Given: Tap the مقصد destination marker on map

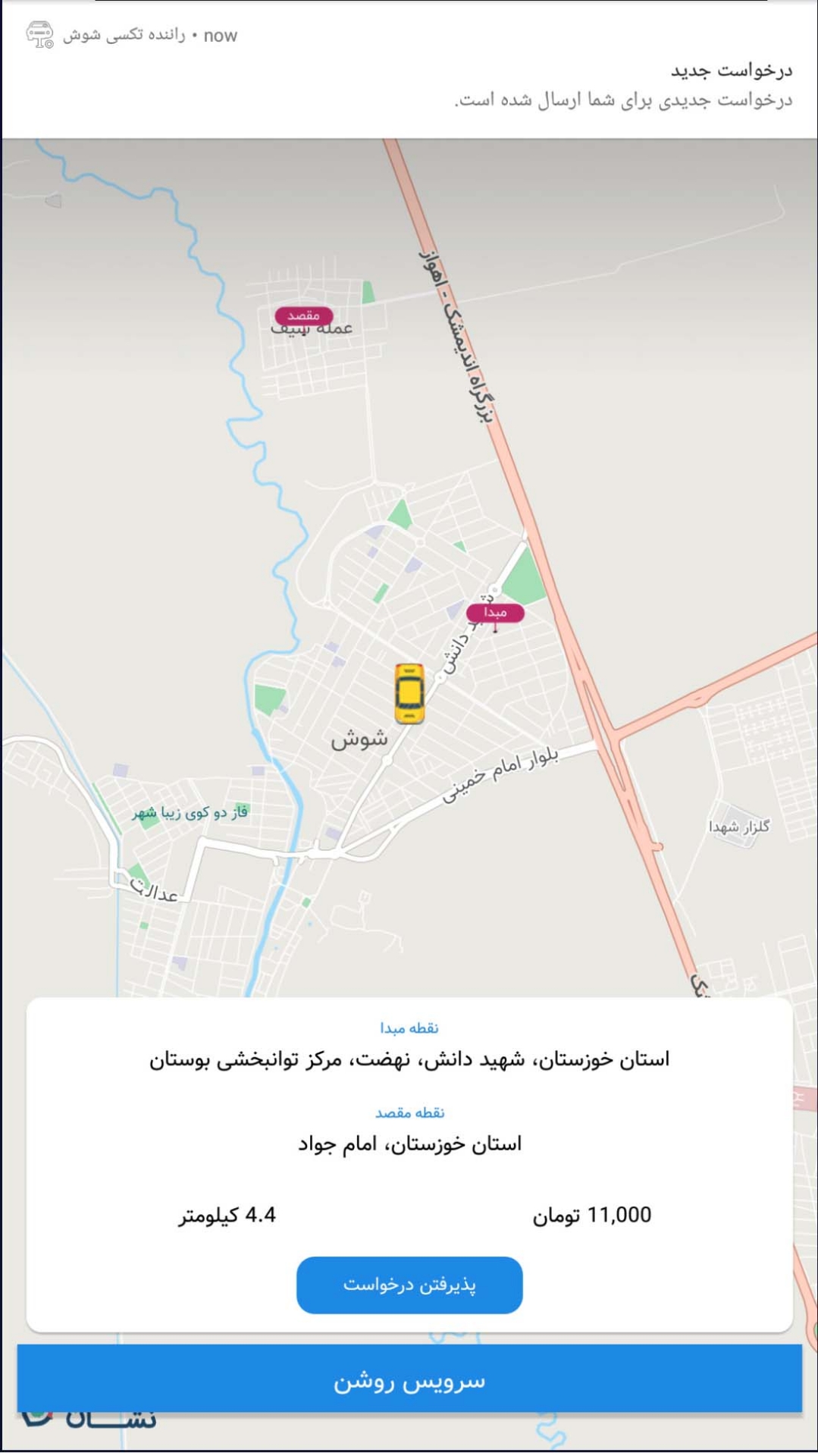Looking at the screenshot, I should pos(304,315).
